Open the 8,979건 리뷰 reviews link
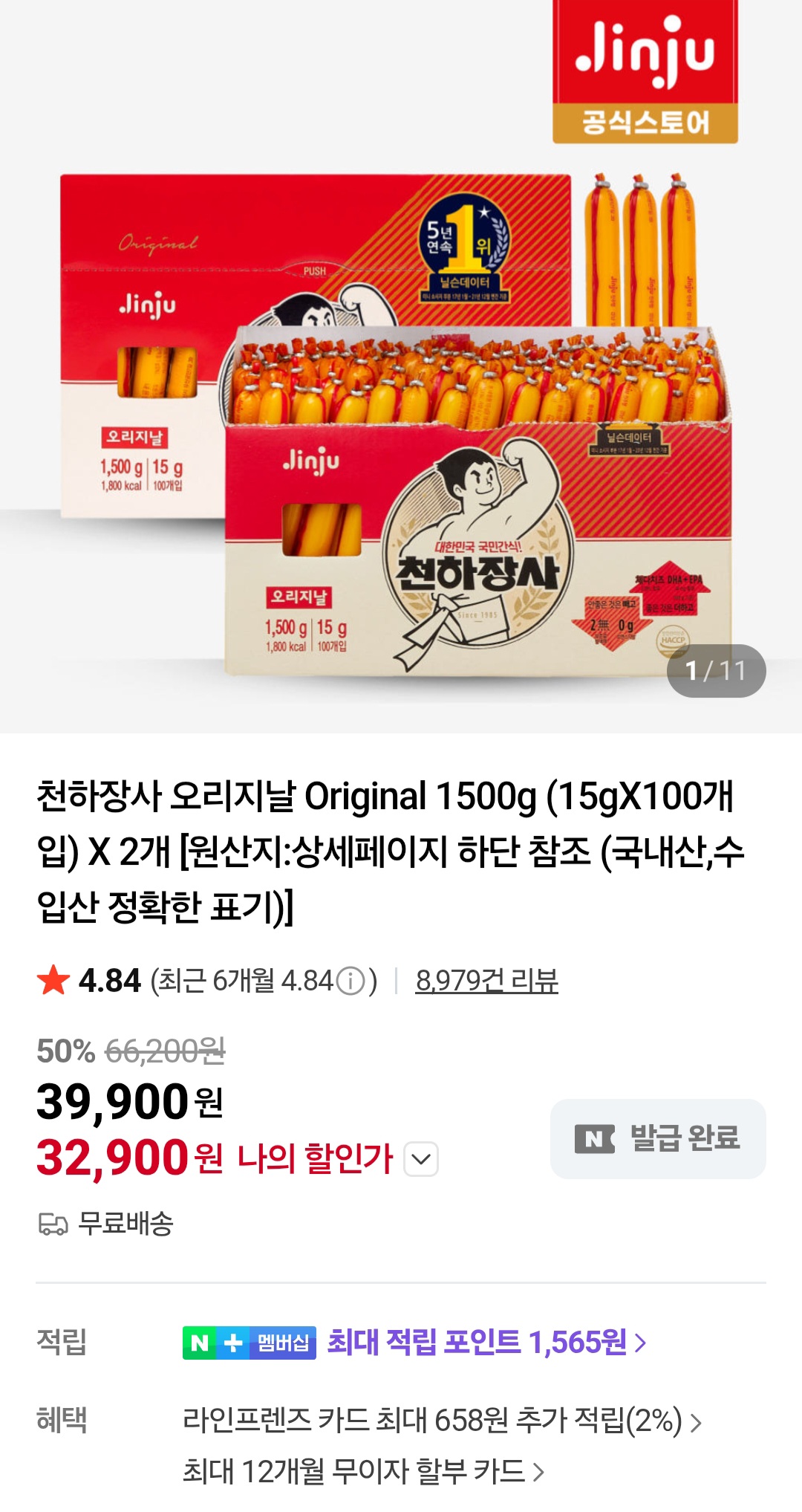Image resolution: width=802 pixels, height=1512 pixels. point(486,981)
